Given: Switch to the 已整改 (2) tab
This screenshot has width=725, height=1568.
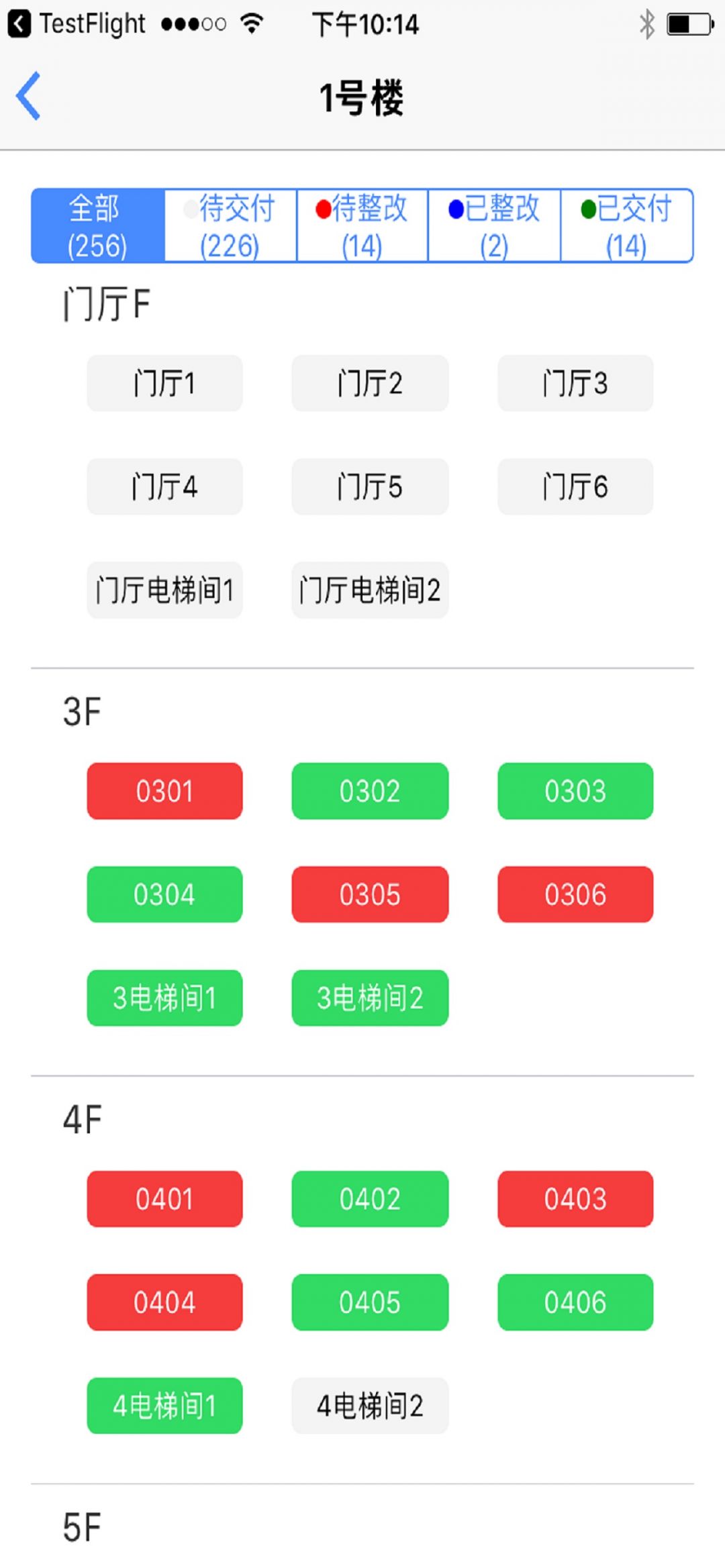Looking at the screenshot, I should coord(494,225).
